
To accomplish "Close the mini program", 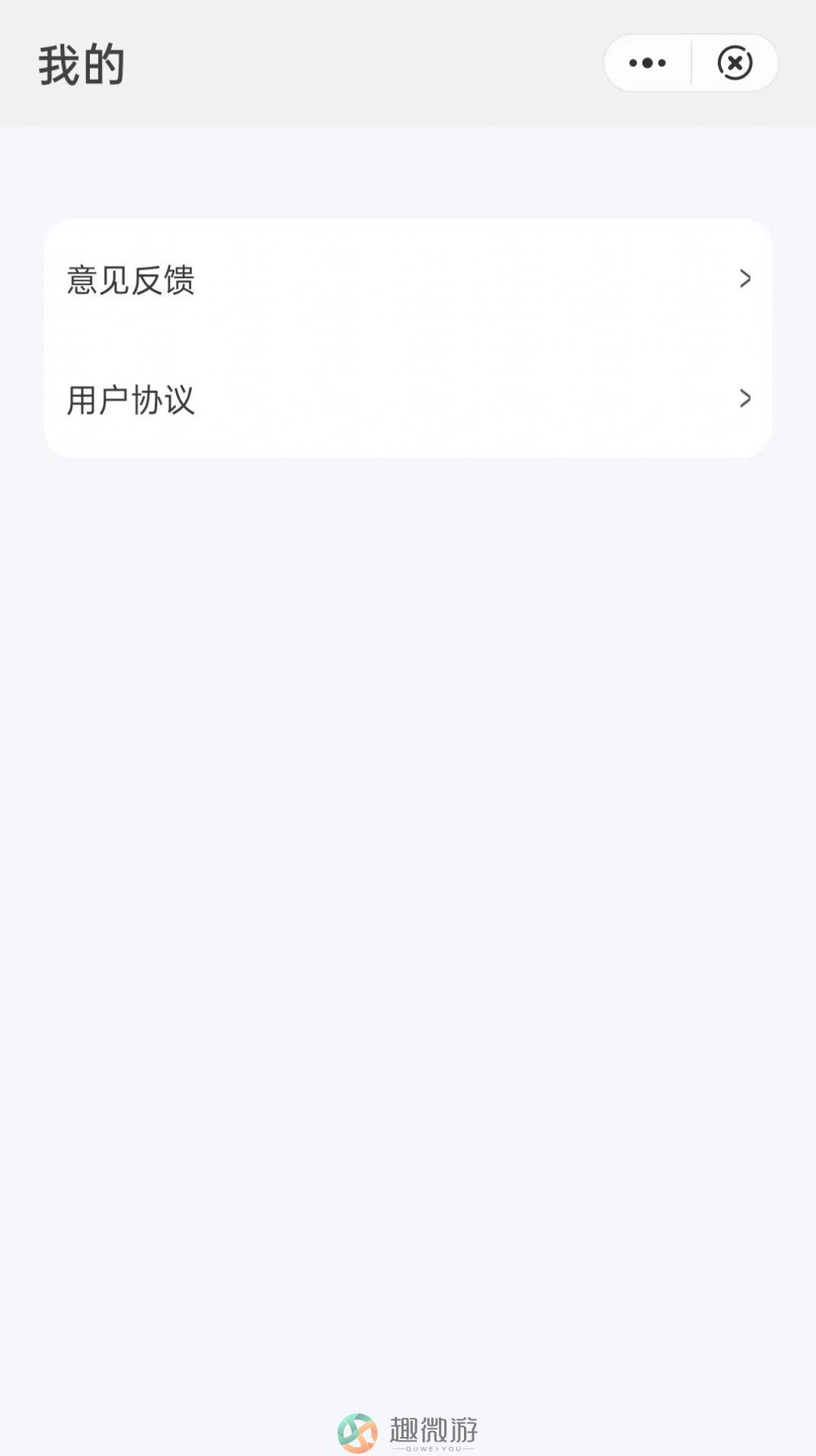I will point(735,63).
